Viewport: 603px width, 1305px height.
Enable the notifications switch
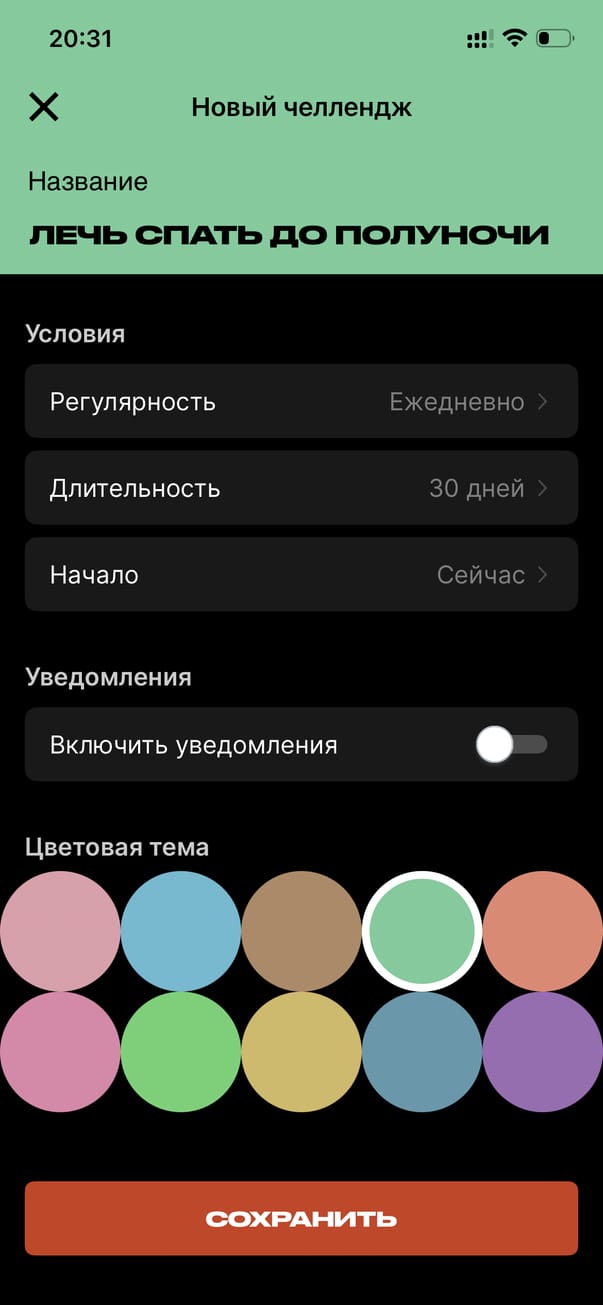pos(511,745)
